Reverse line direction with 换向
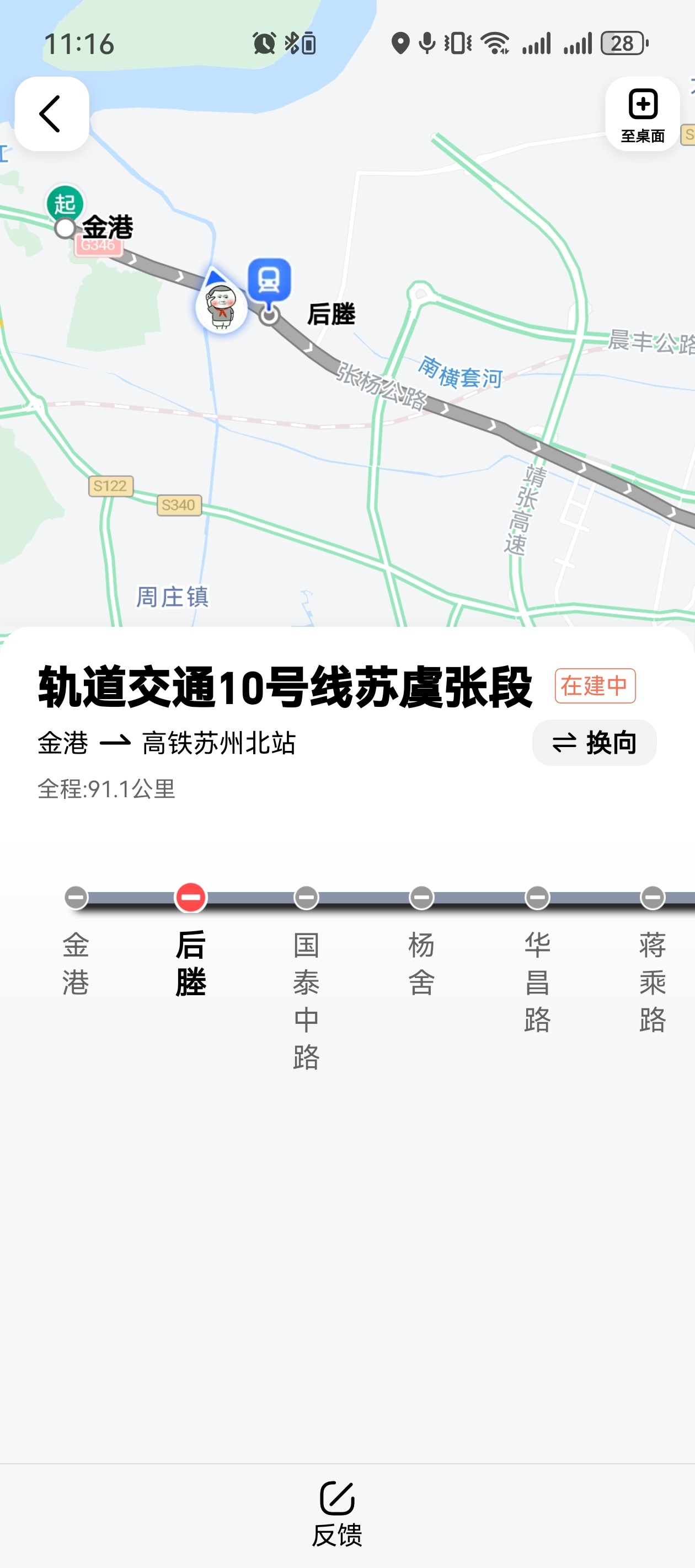This screenshot has height=1568, width=695. click(594, 743)
